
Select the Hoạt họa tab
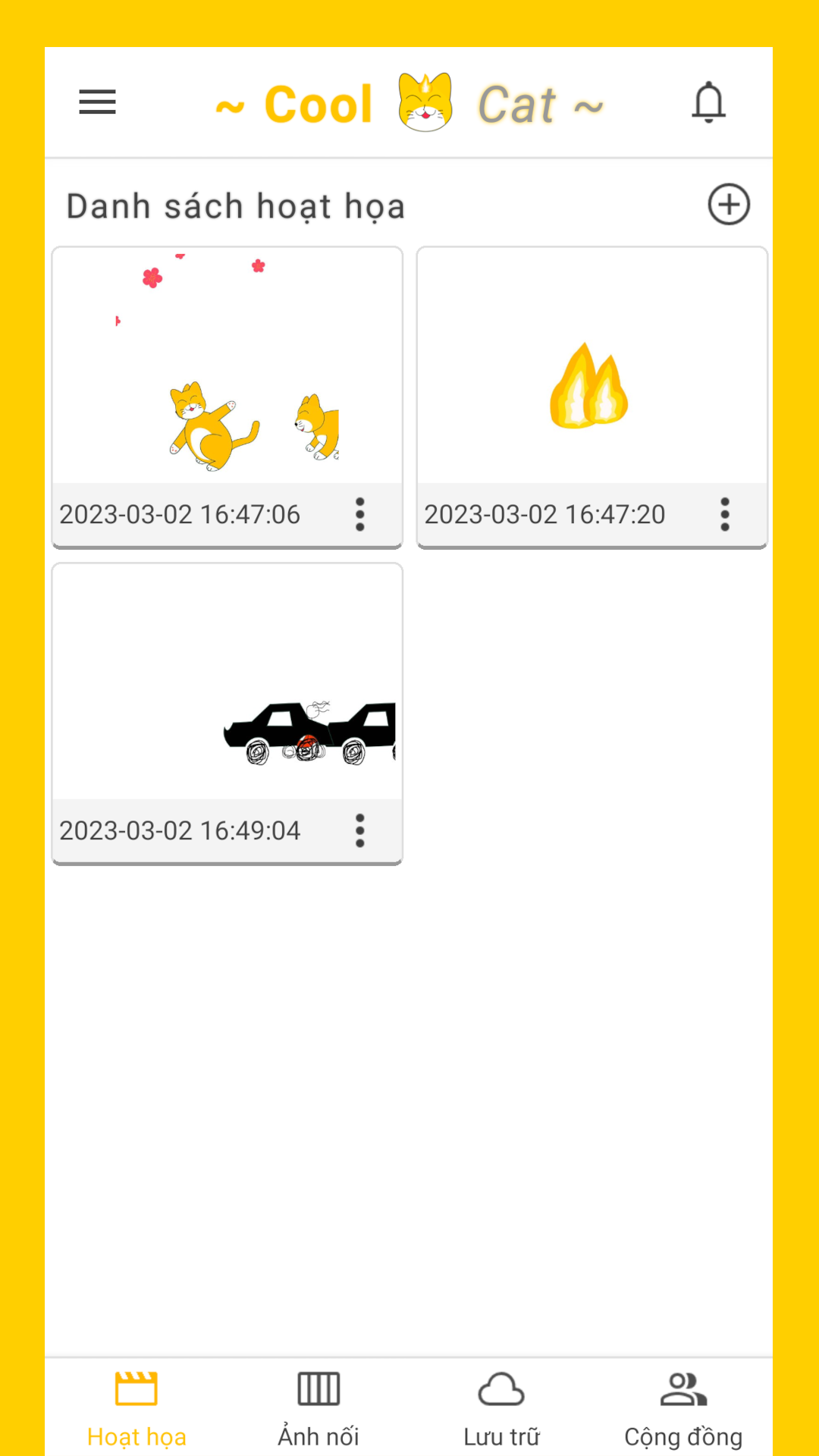tap(136, 1407)
